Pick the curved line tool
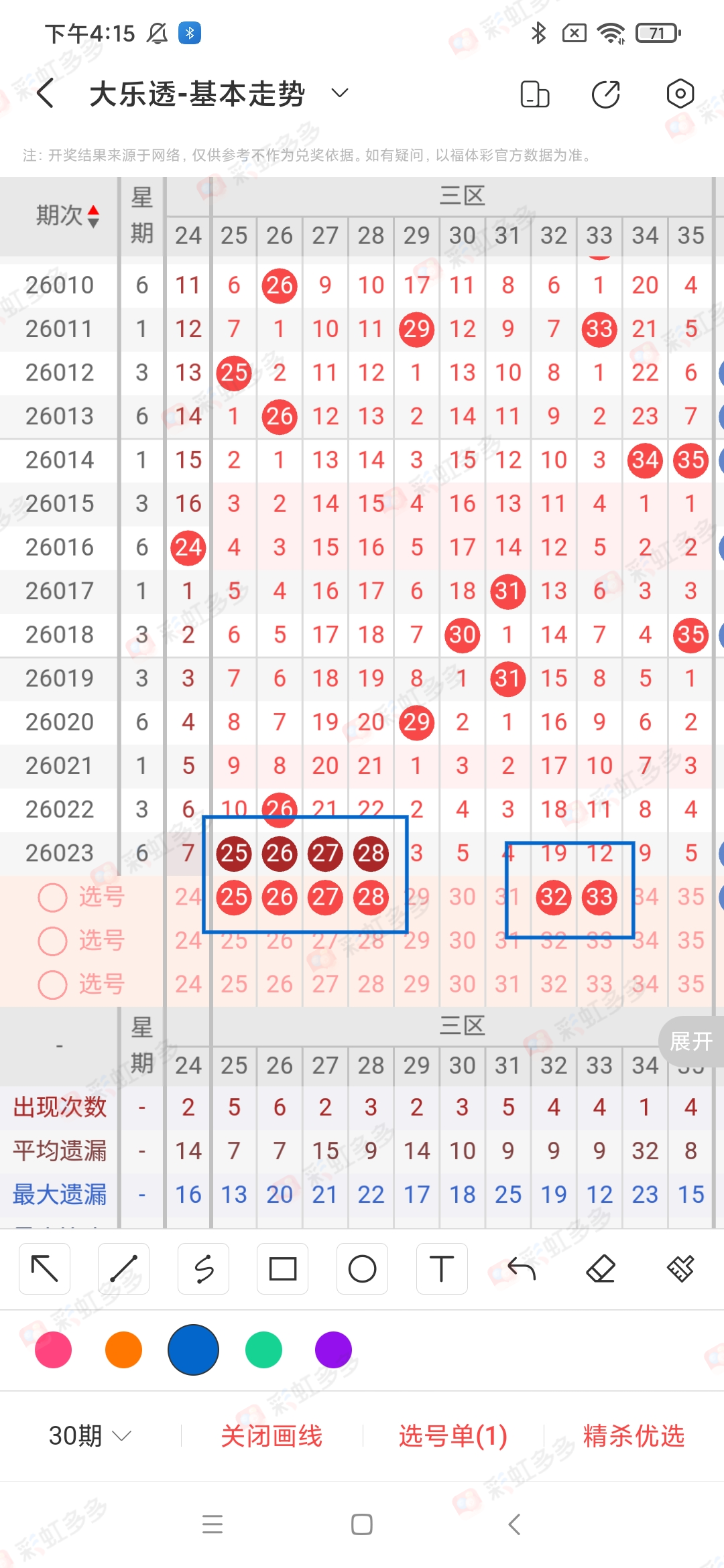 [203, 1268]
